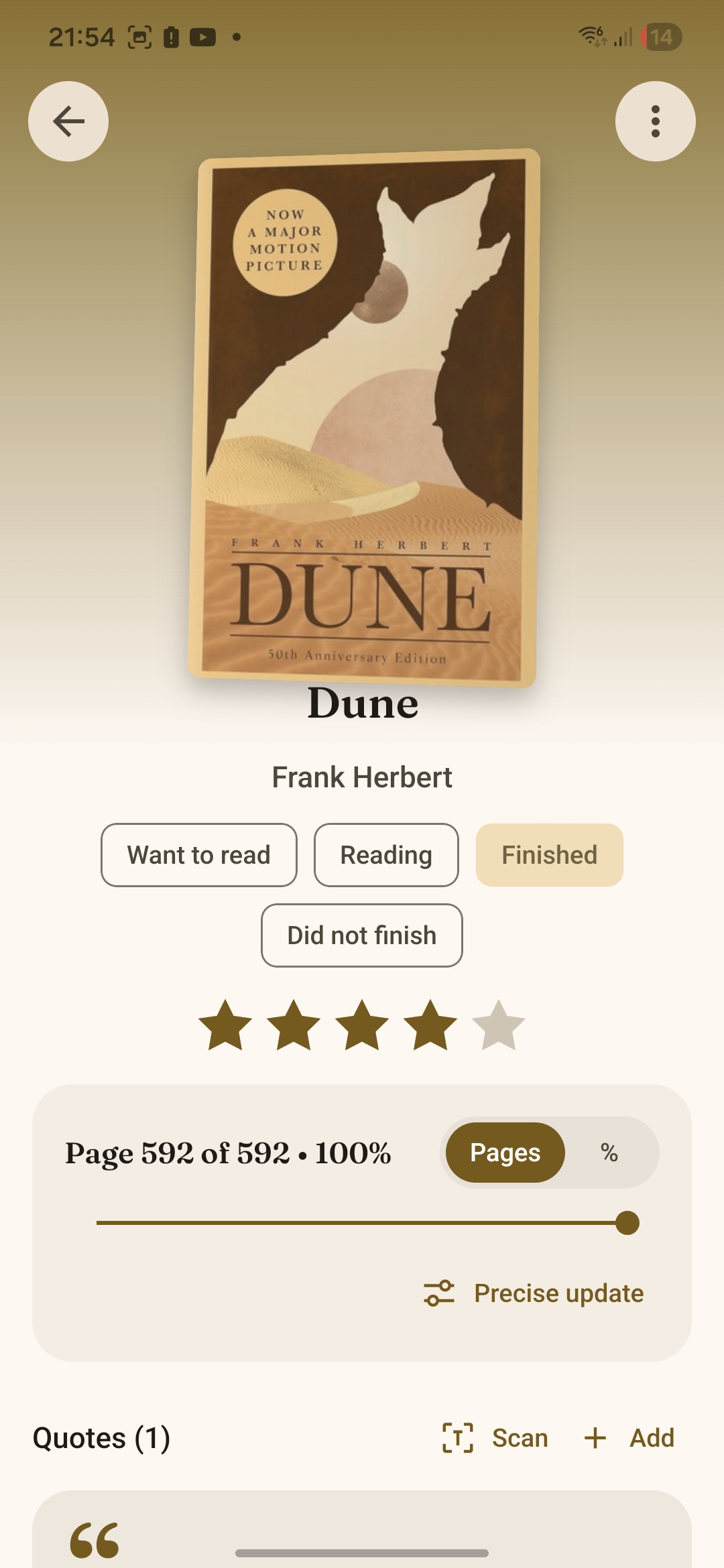724x1568 pixels.
Task: Tap the reading progress slider track
Action: (362, 1223)
